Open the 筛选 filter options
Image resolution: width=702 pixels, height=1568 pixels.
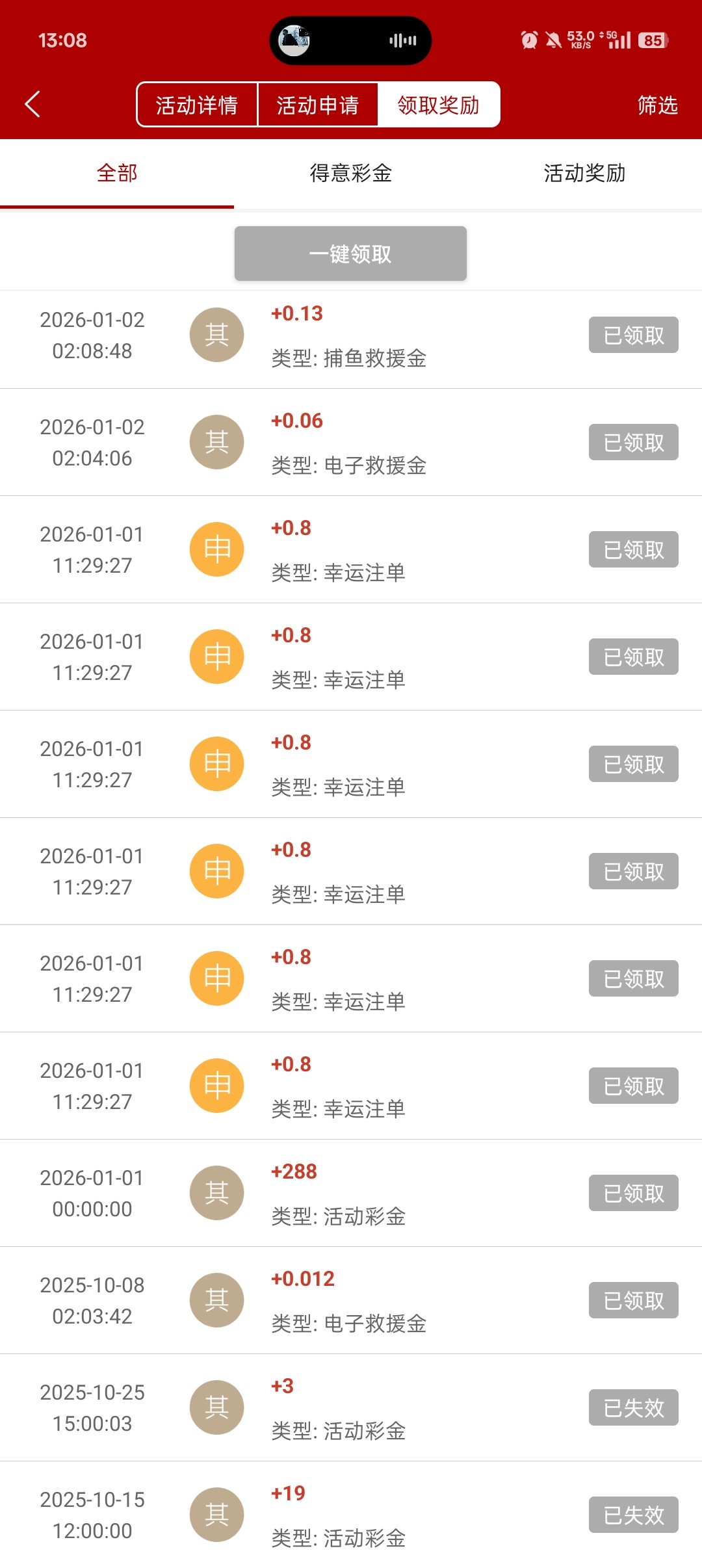(656, 104)
